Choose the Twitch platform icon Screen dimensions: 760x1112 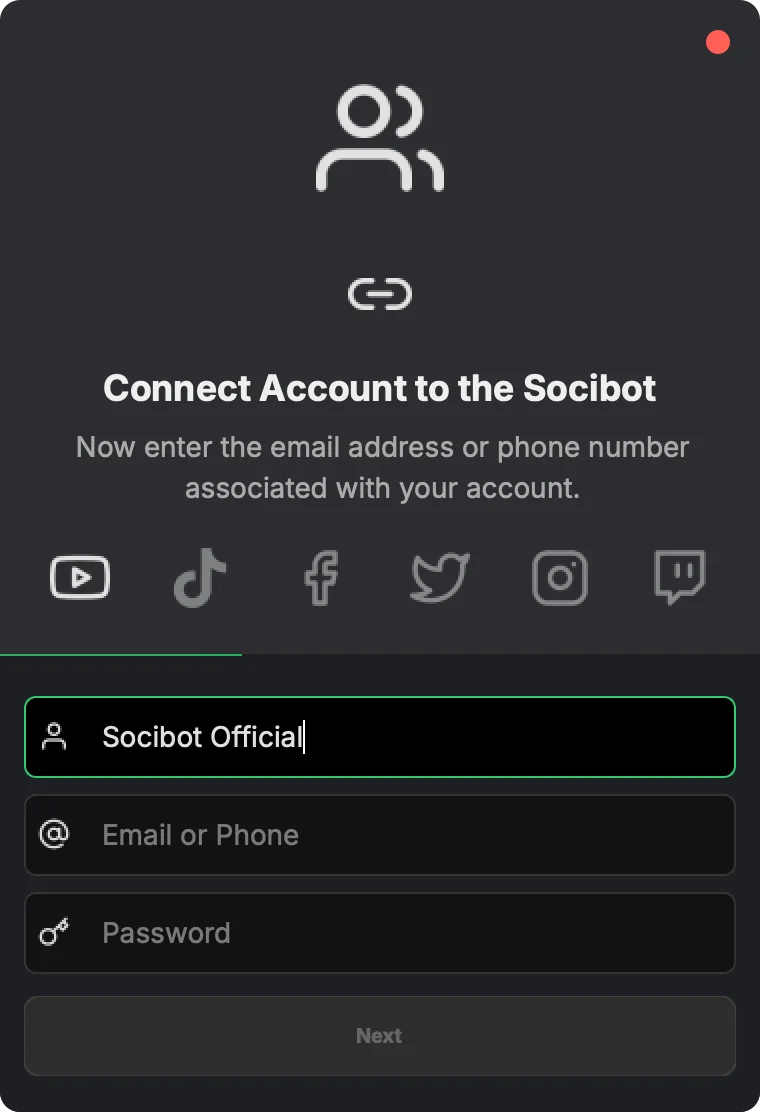tap(680, 578)
